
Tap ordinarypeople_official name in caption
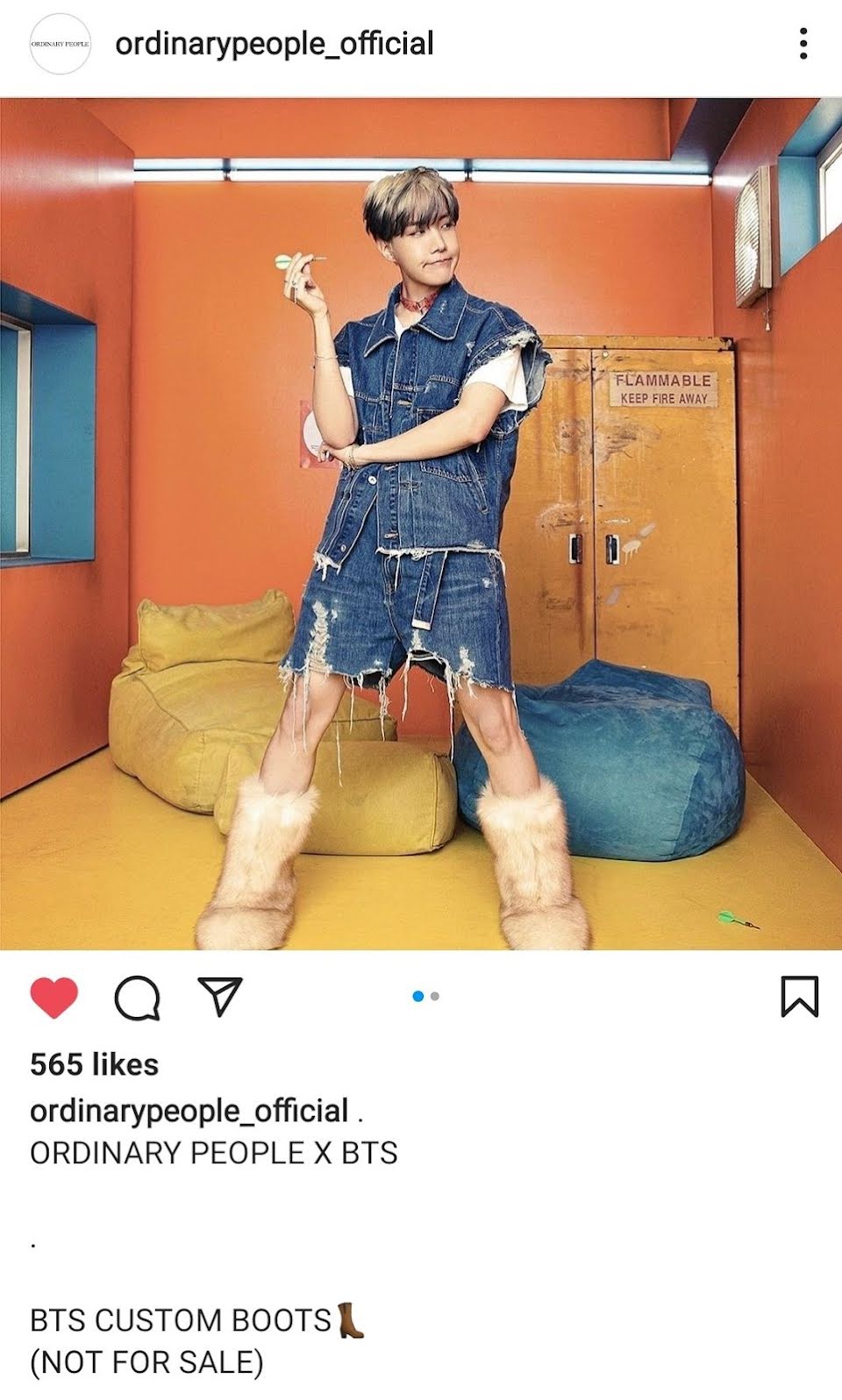(189, 1111)
